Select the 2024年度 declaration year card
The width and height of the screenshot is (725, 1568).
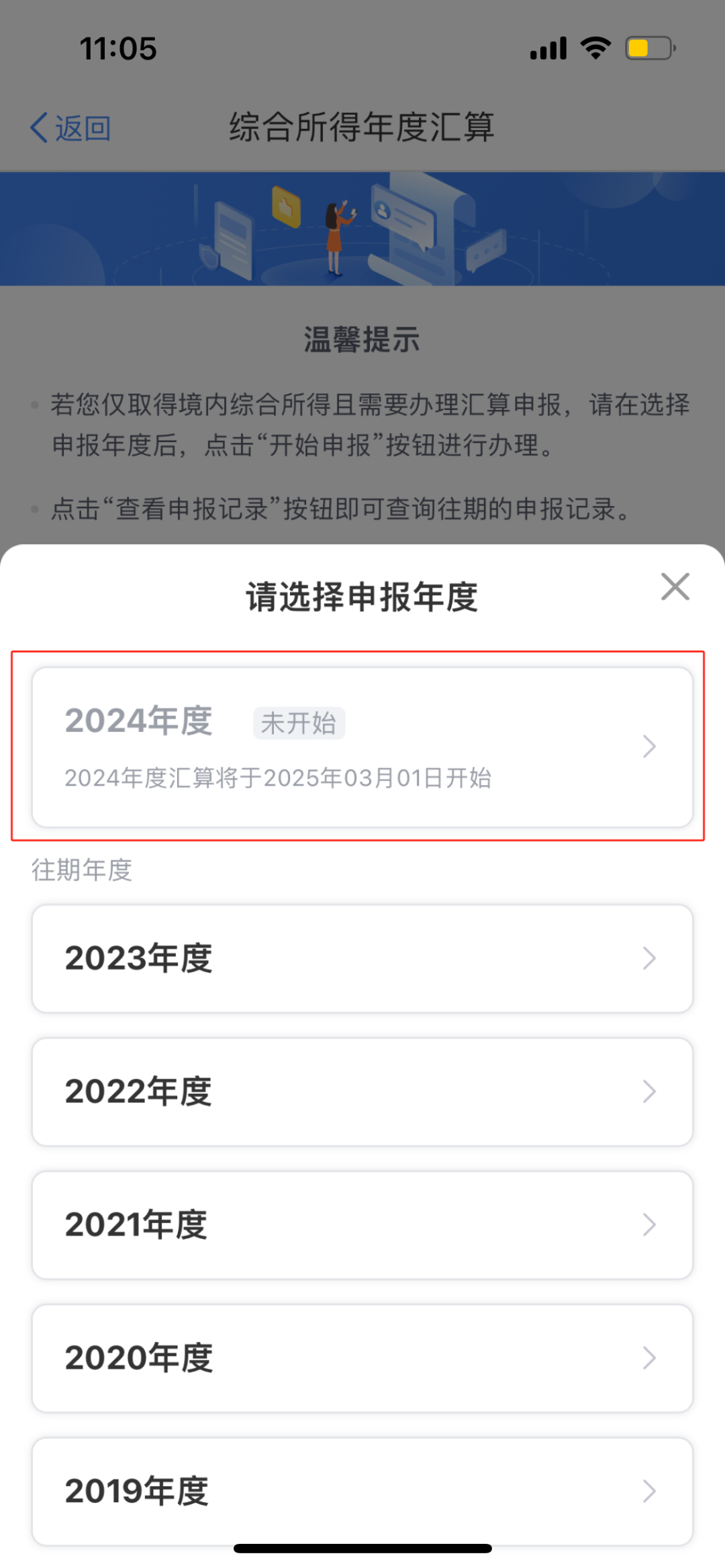[362, 746]
